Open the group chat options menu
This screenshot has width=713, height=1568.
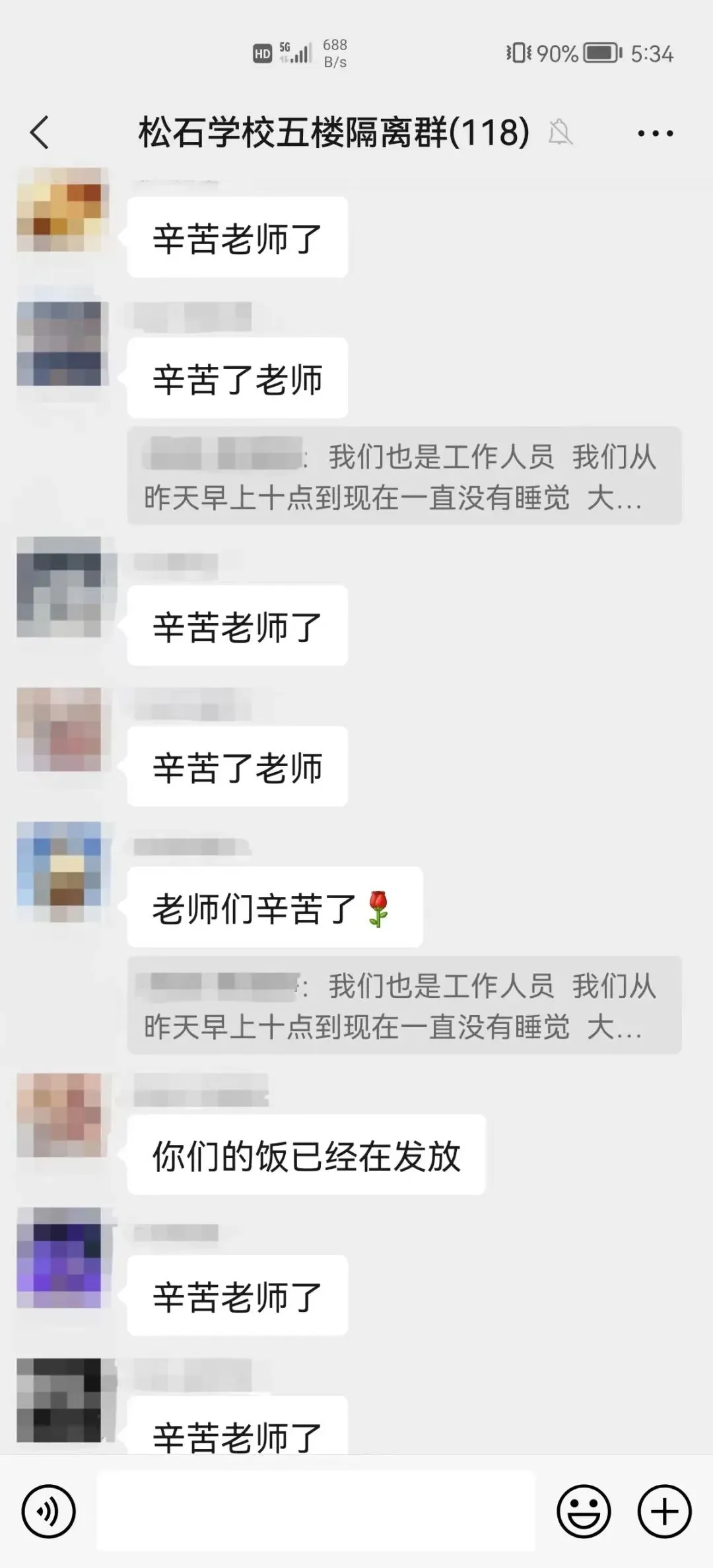pos(655,133)
